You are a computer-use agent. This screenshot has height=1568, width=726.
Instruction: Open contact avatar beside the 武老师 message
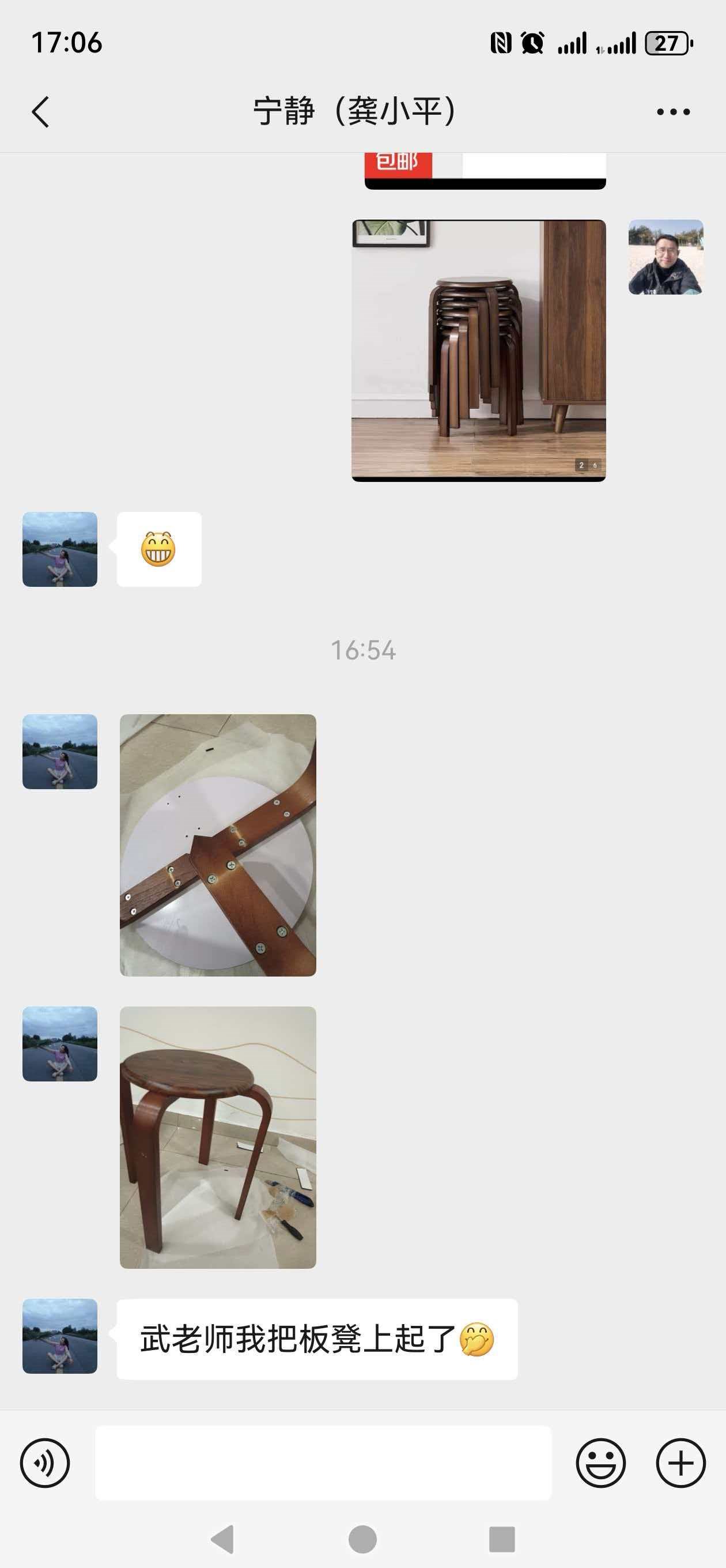(x=60, y=1336)
